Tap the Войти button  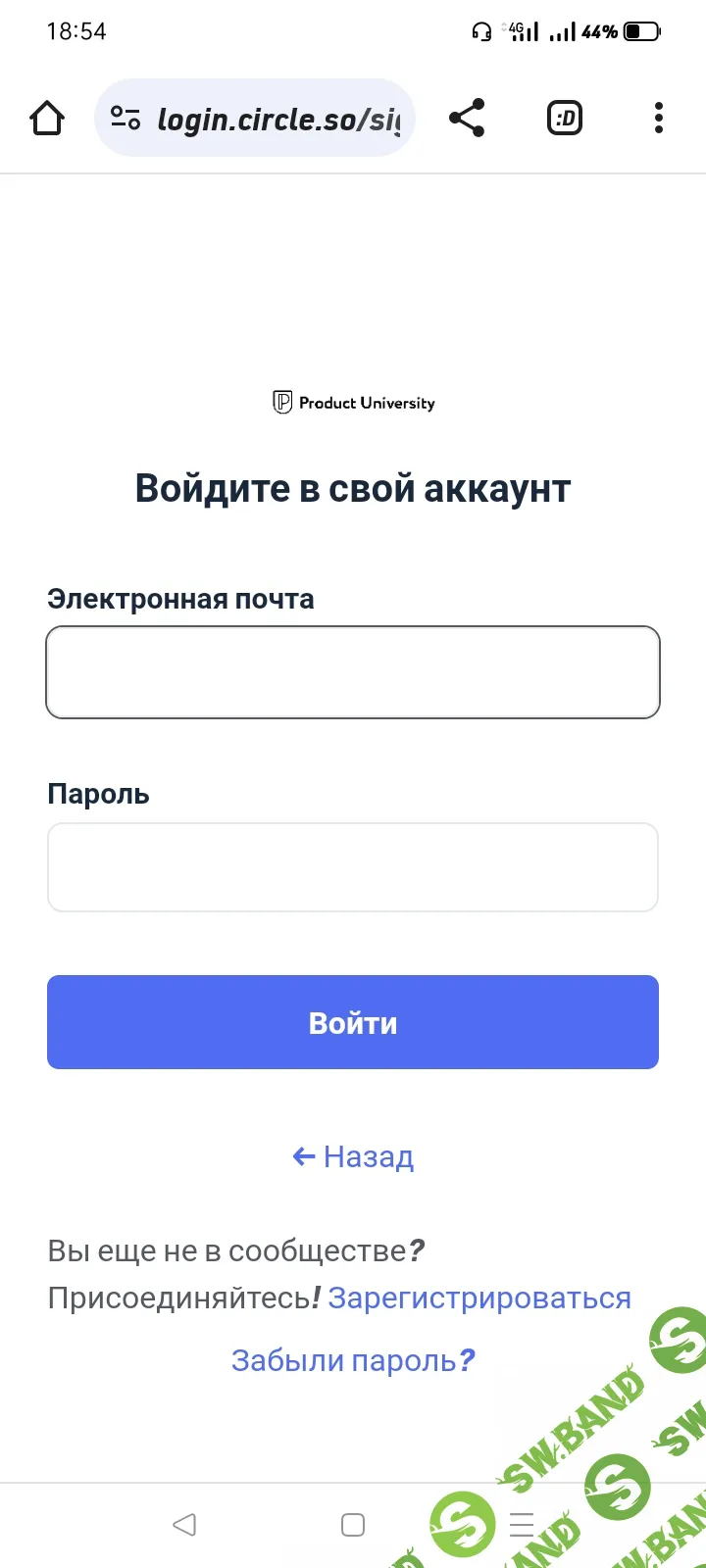353,1022
